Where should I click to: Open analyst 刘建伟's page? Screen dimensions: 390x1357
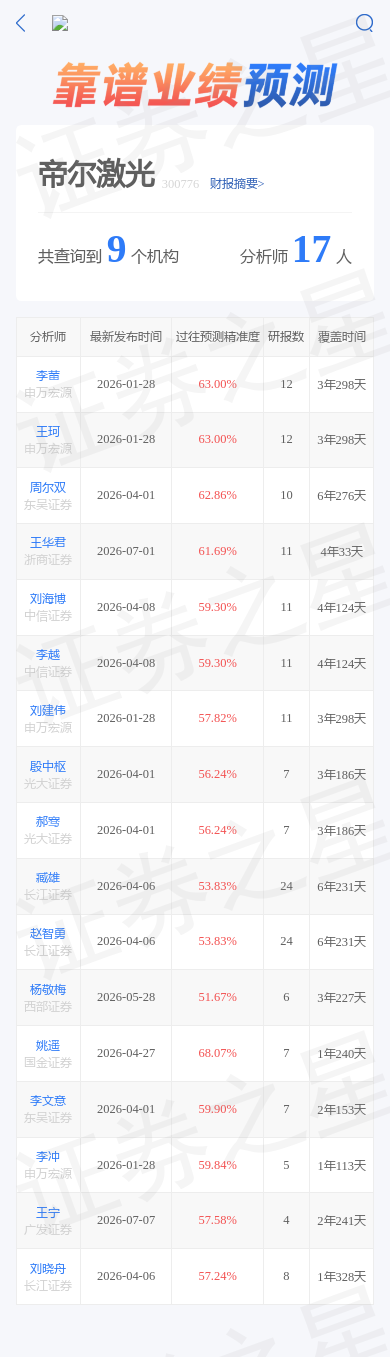pyautogui.click(x=48, y=710)
